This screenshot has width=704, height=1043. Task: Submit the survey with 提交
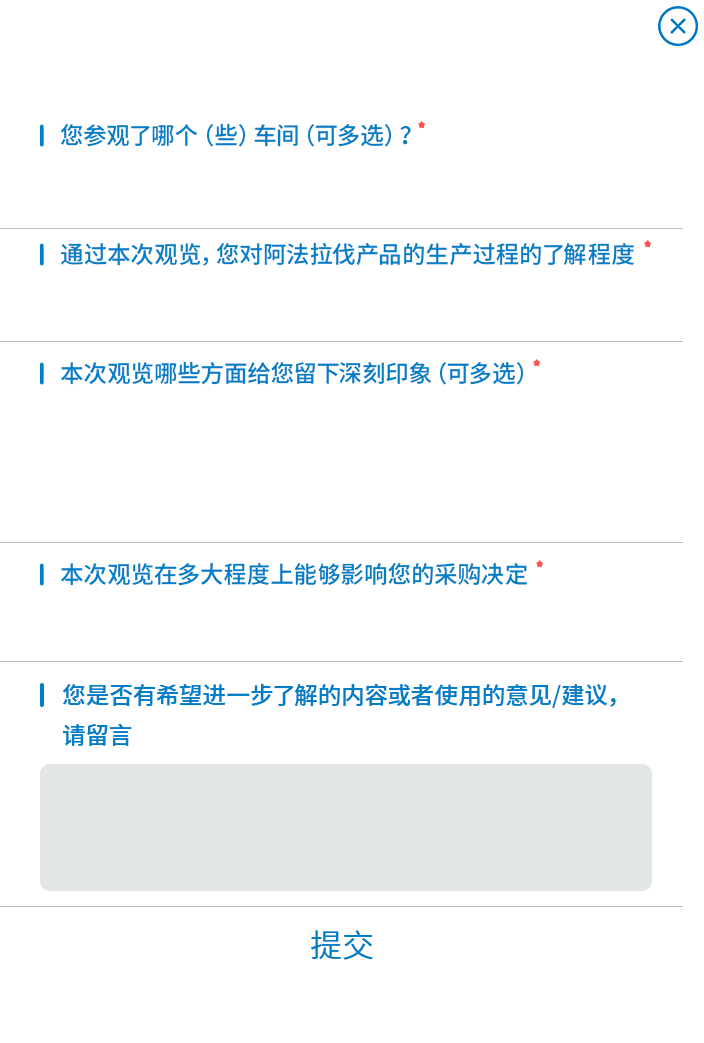342,945
